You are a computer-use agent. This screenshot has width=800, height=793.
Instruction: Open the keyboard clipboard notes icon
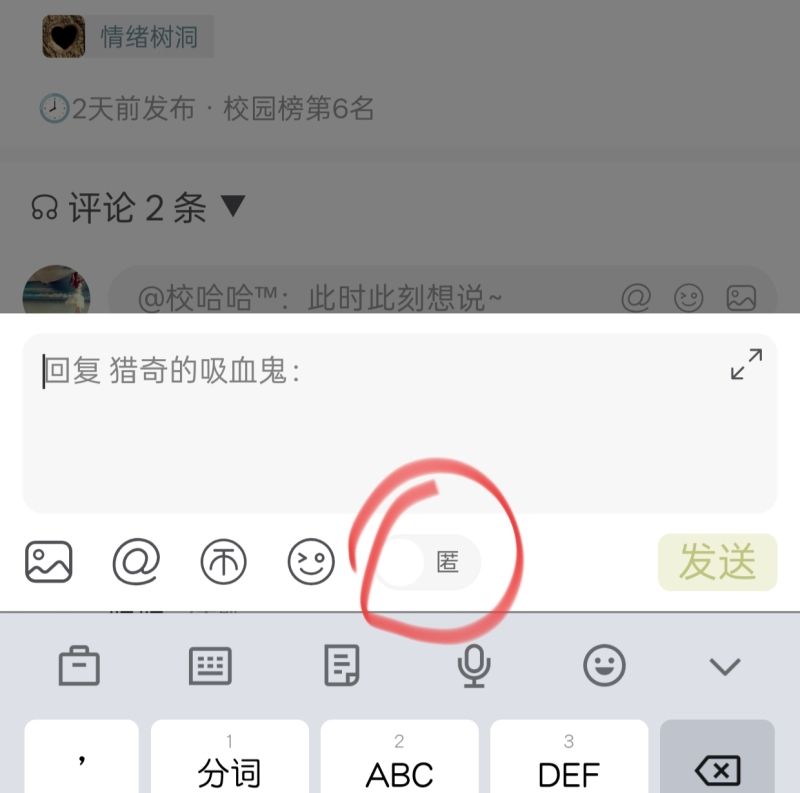point(342,666)
